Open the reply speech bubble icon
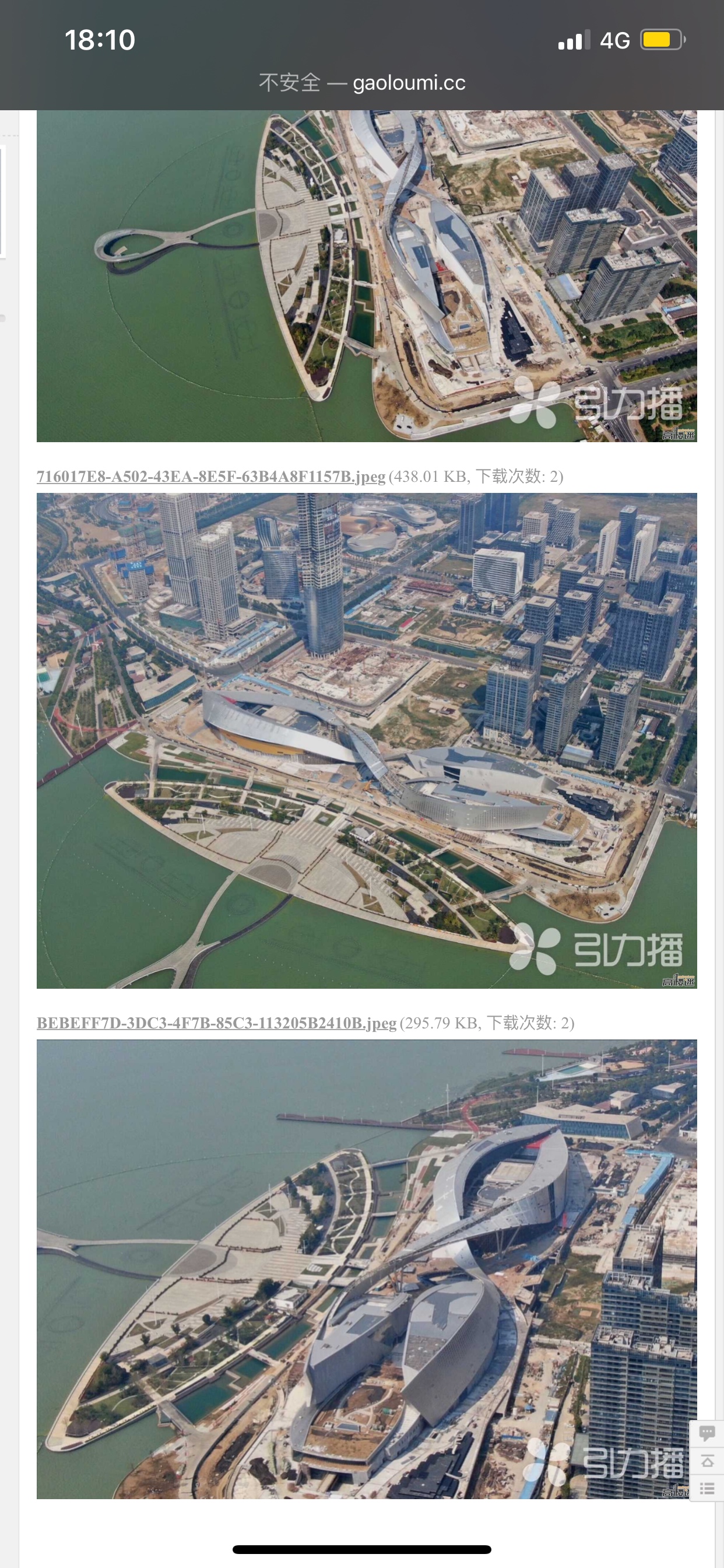The height and width of the screenshot is (1568, 724). [x=707, y=1433]
